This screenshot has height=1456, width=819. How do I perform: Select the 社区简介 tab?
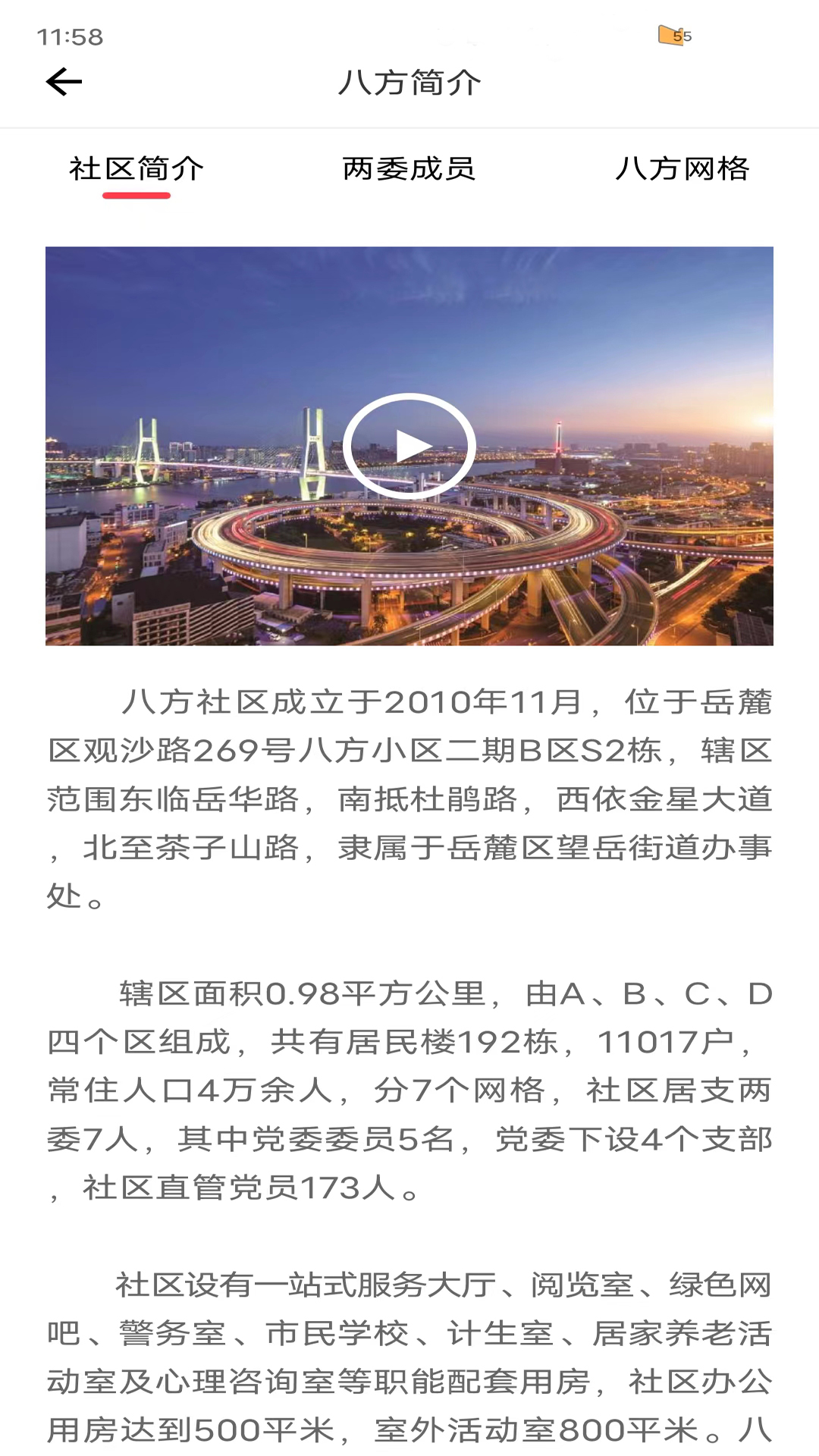point(136,168)
